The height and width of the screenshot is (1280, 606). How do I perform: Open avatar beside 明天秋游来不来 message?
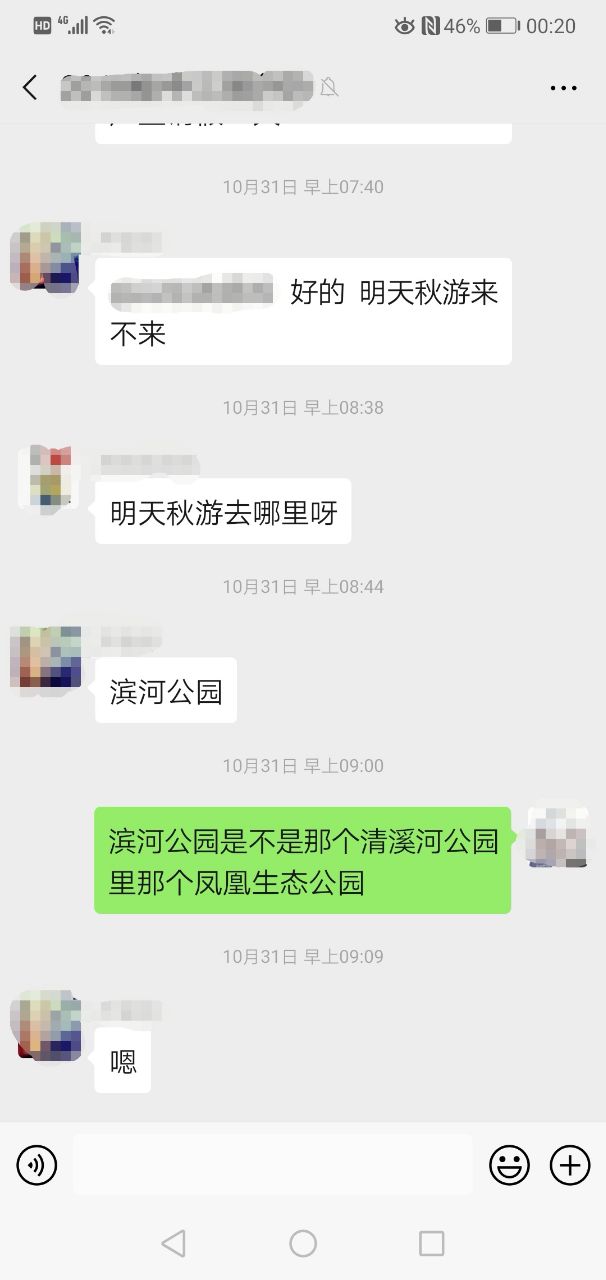pyautogui.click(x=46, y=258)
